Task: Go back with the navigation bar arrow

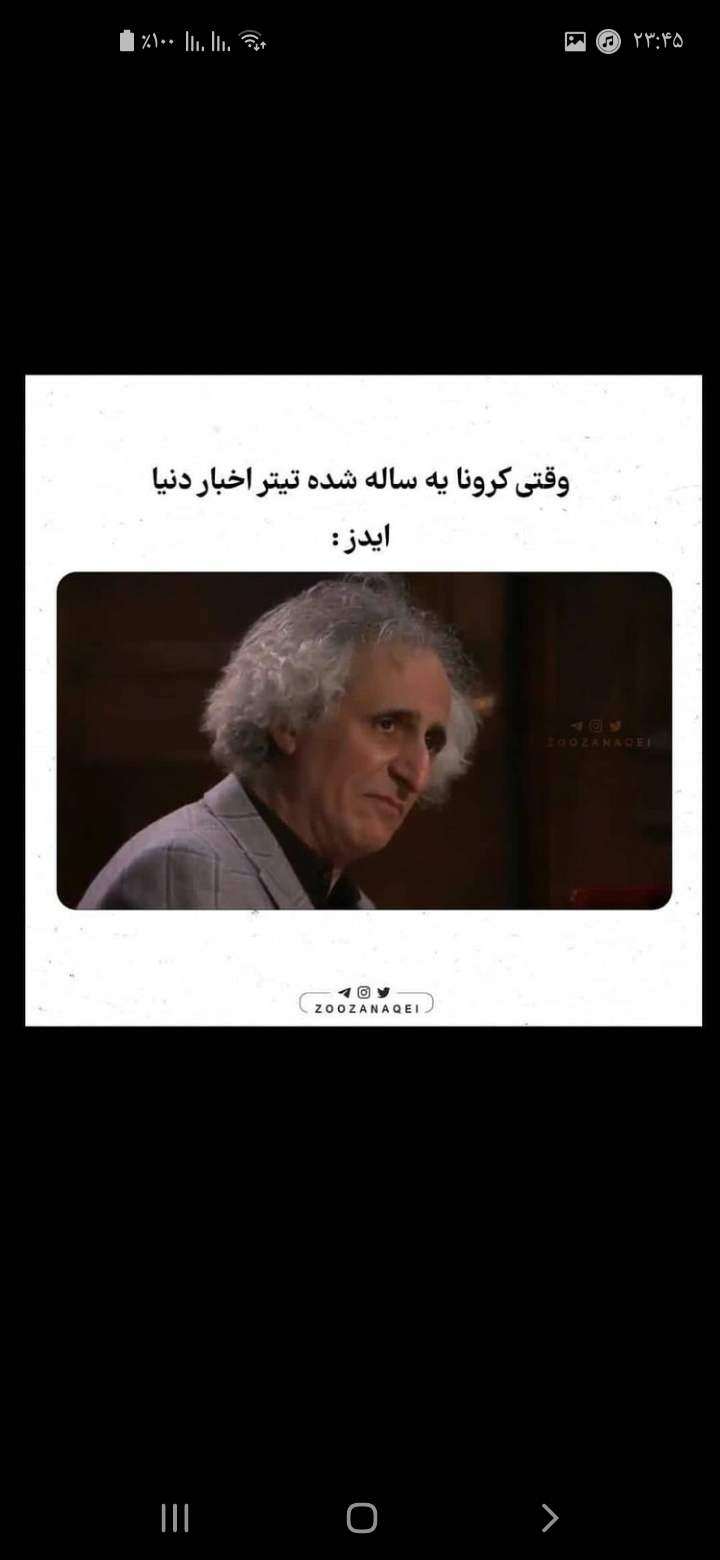Action: [549, 1518]
